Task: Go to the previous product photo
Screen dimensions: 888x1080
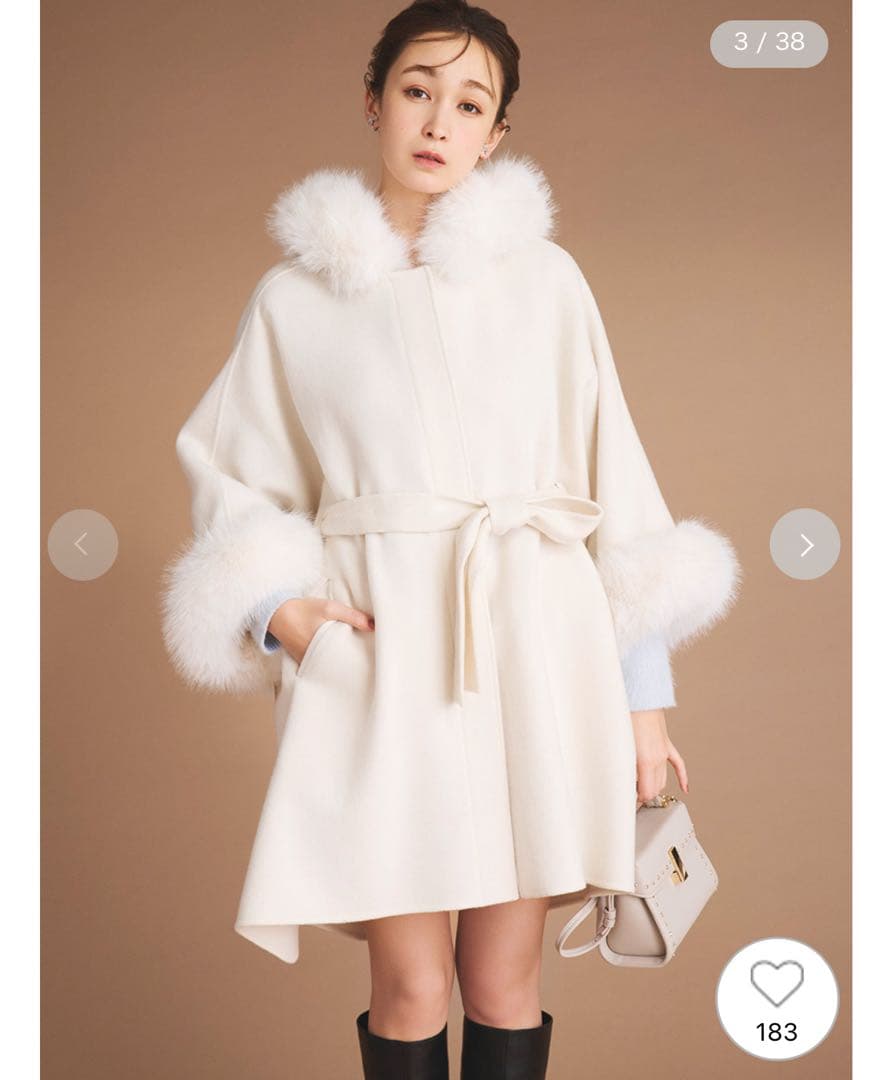Action: [82, 545]
